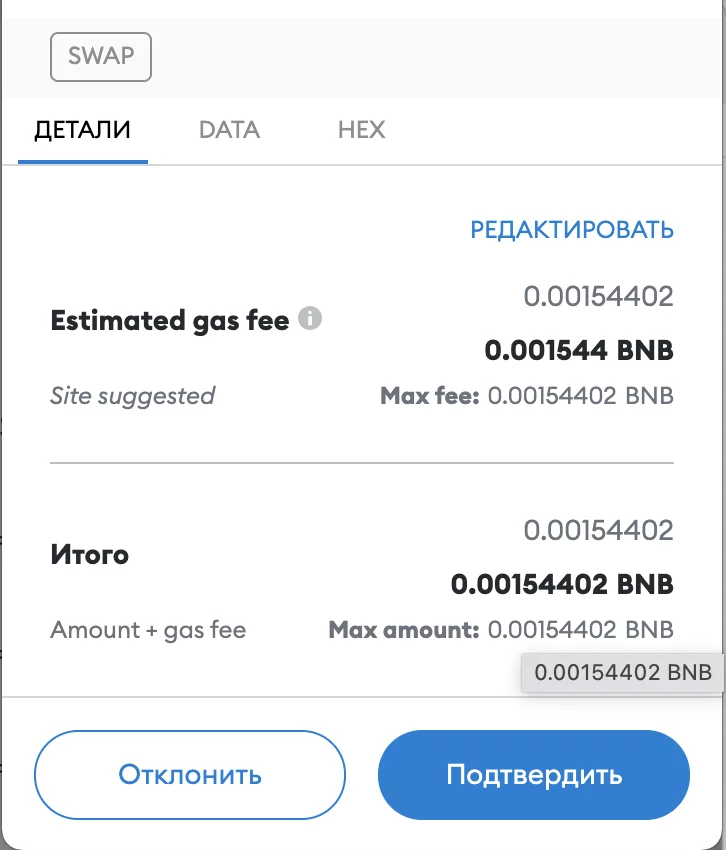Show info about Estimated gas fee

tap(311, 320)
